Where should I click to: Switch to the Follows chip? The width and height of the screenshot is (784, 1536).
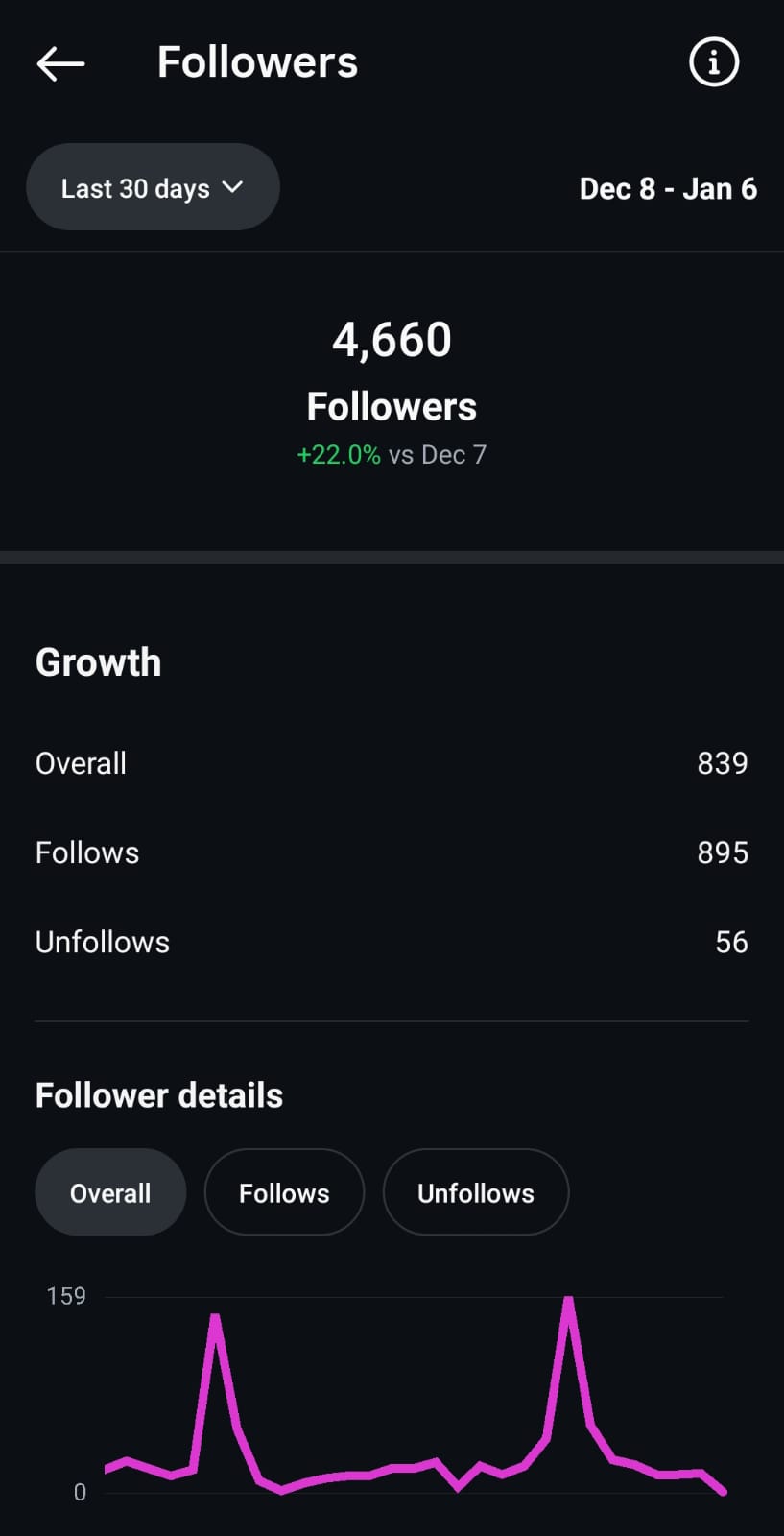click(284, 1192)
